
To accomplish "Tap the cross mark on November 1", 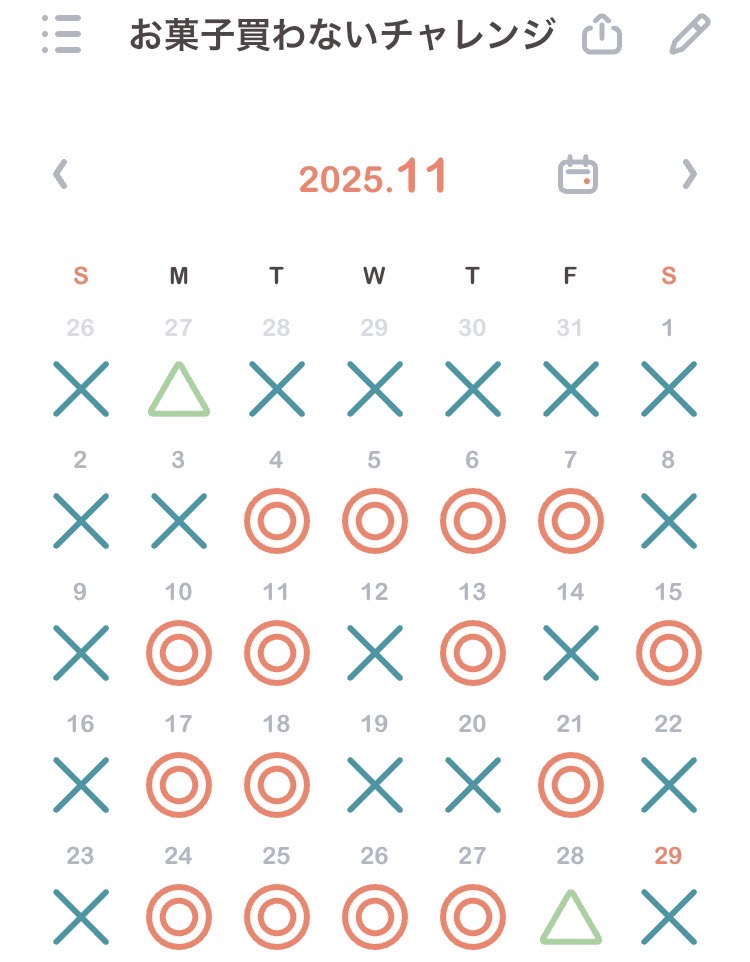I will coord(668,389).
